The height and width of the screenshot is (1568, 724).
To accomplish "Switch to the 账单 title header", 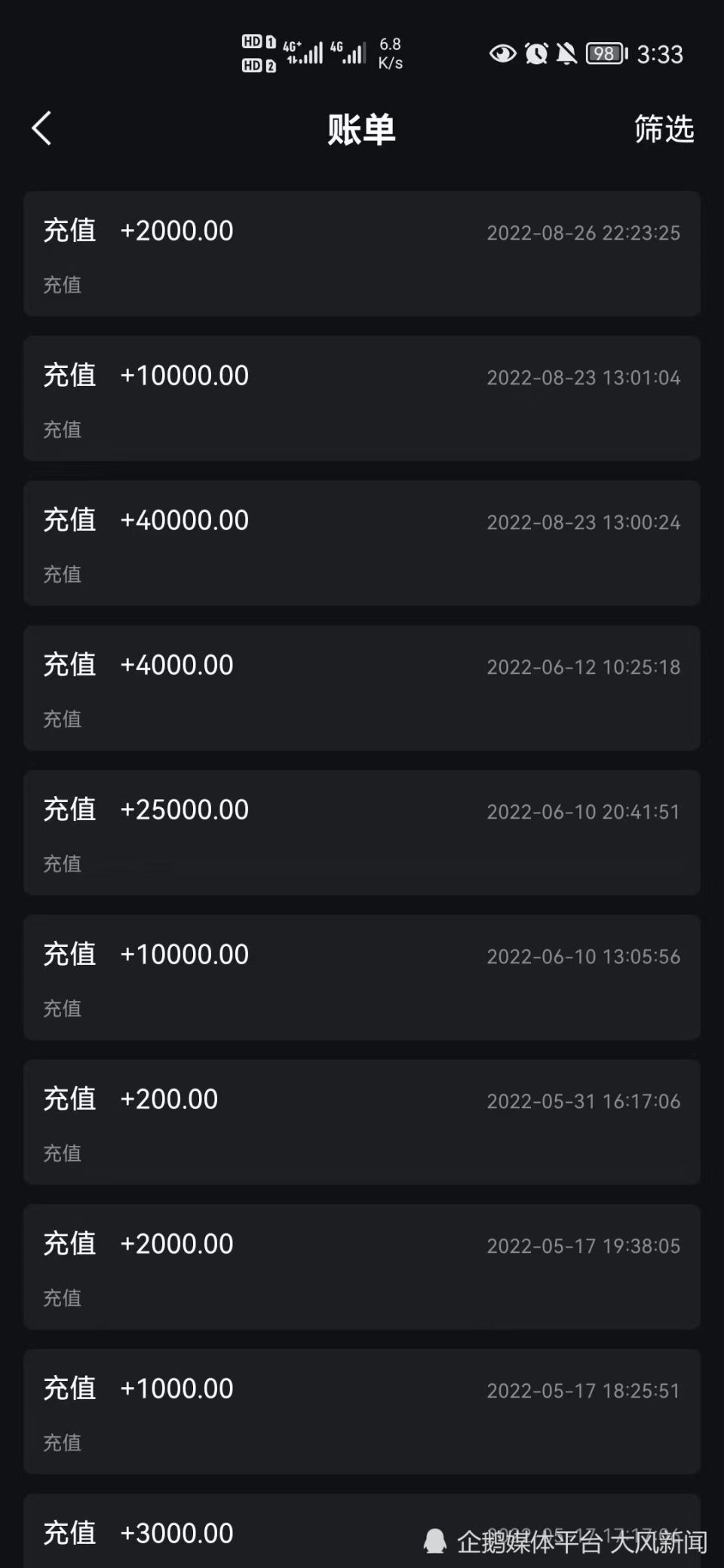I will [x=361, y=129].
